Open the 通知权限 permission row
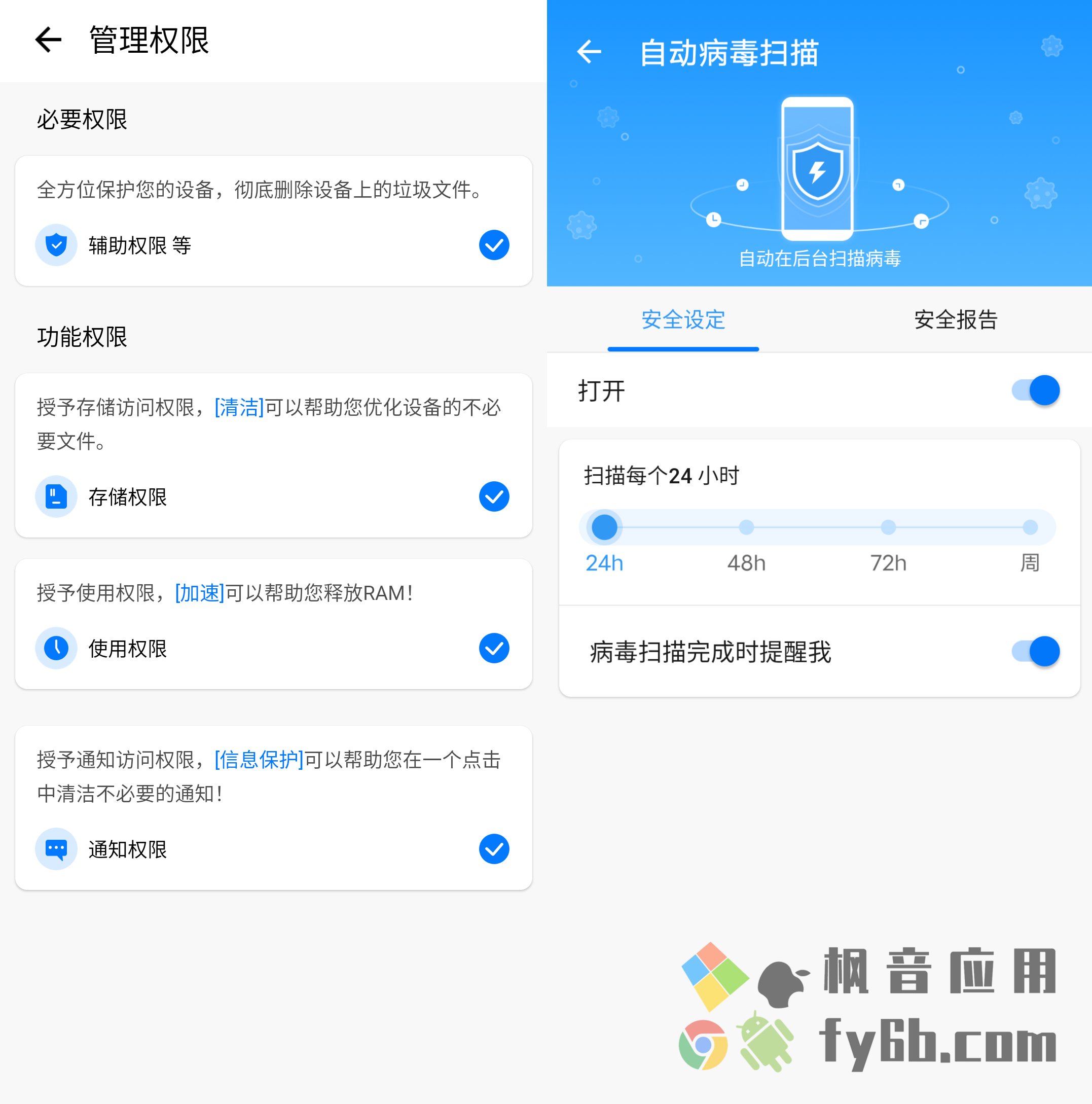 pyautogui.click(x=273, y=849)
